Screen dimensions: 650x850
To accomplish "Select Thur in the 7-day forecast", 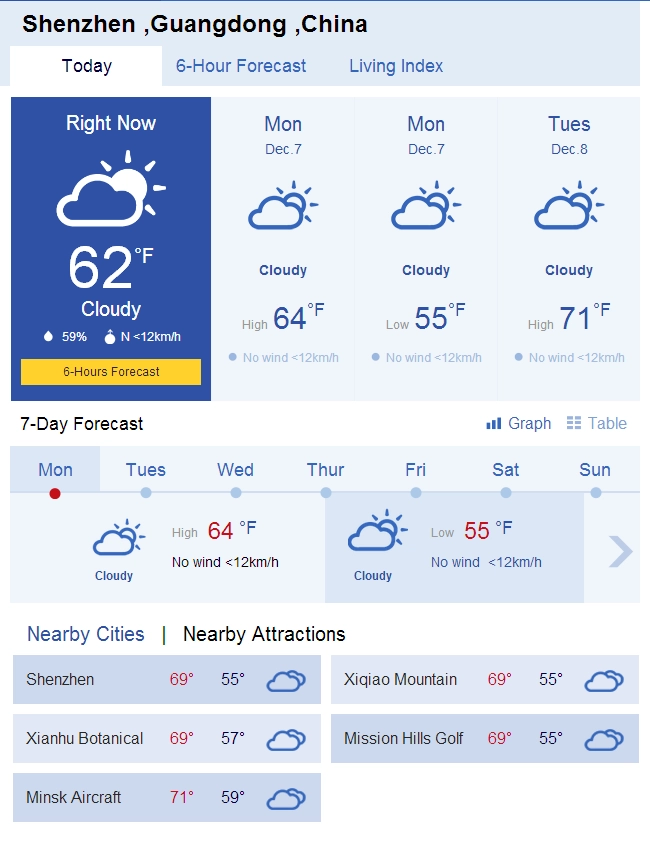I will [325, 470].
